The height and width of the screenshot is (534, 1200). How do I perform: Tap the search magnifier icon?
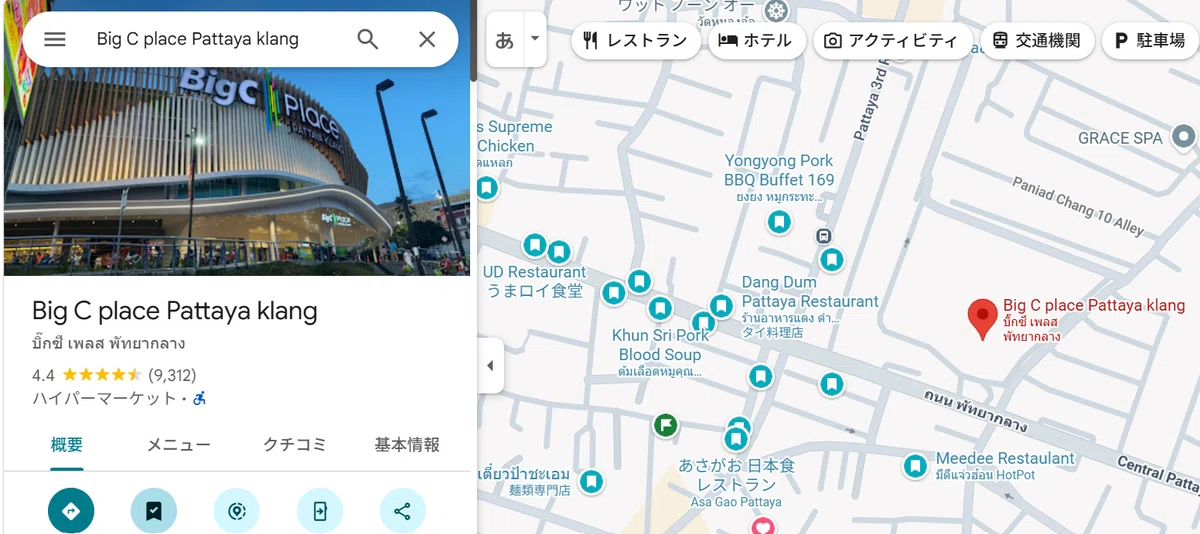(368, 39)
